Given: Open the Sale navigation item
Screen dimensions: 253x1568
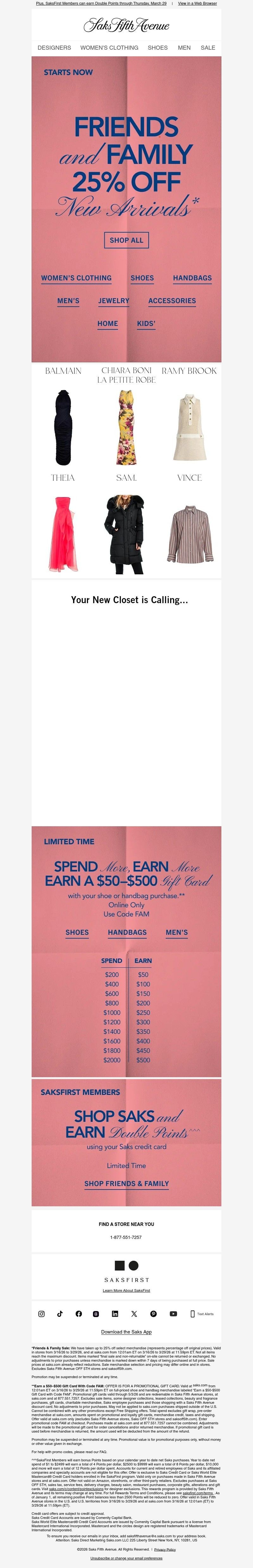Looking at the screenshot, I should 207,47.
